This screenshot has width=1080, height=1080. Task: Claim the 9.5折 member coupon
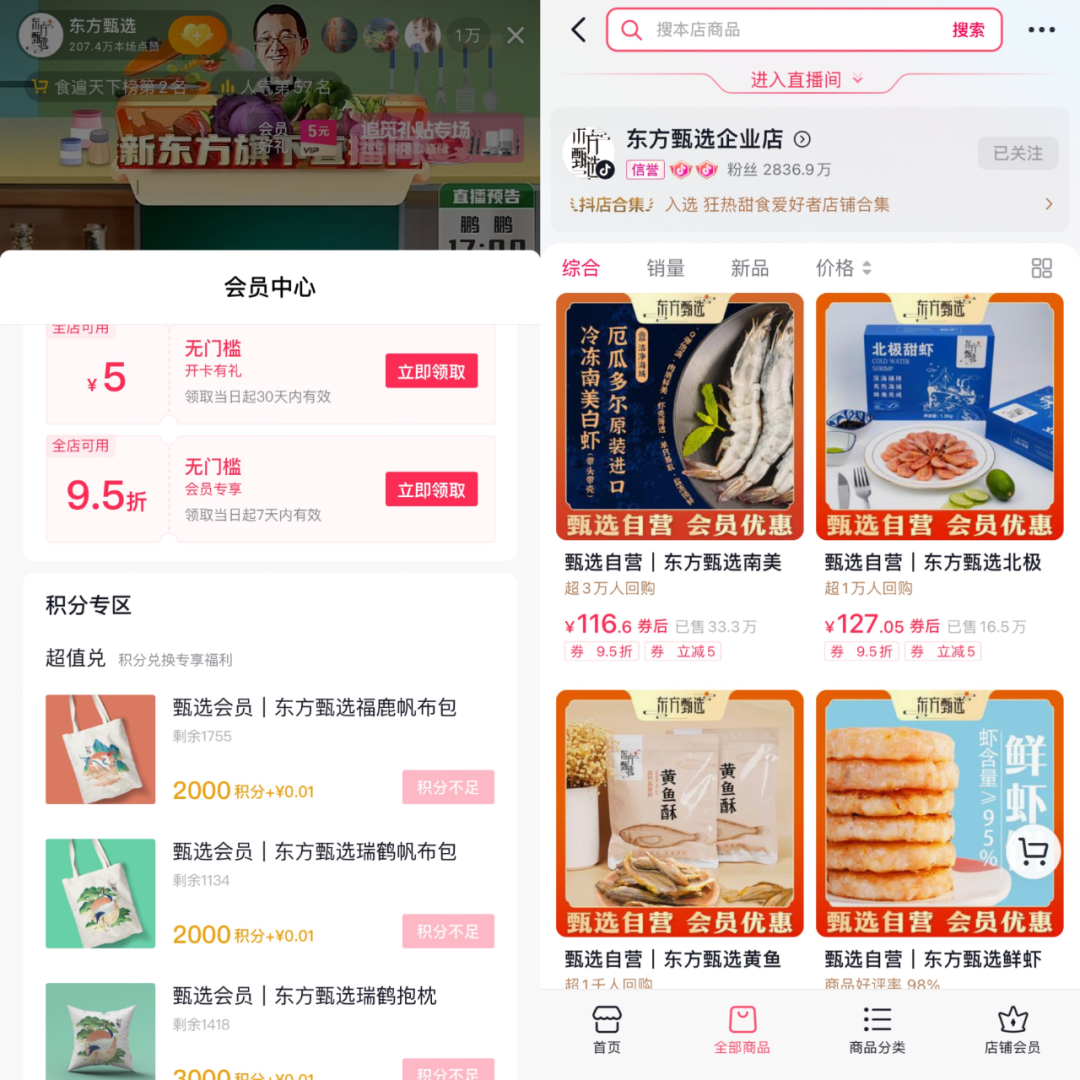pos(431,490)
